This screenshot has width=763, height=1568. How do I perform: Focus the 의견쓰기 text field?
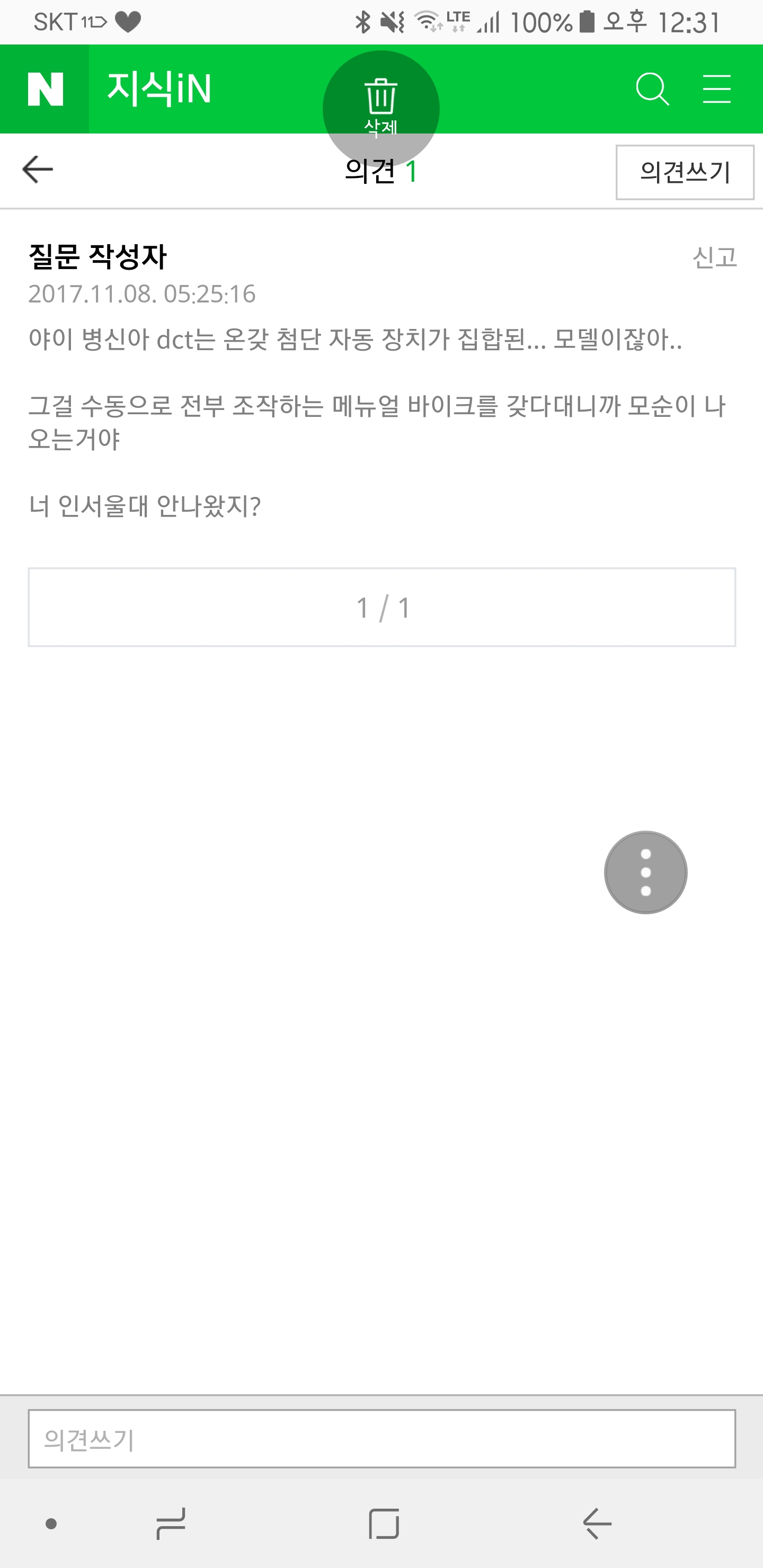(x=382, y=1439)
